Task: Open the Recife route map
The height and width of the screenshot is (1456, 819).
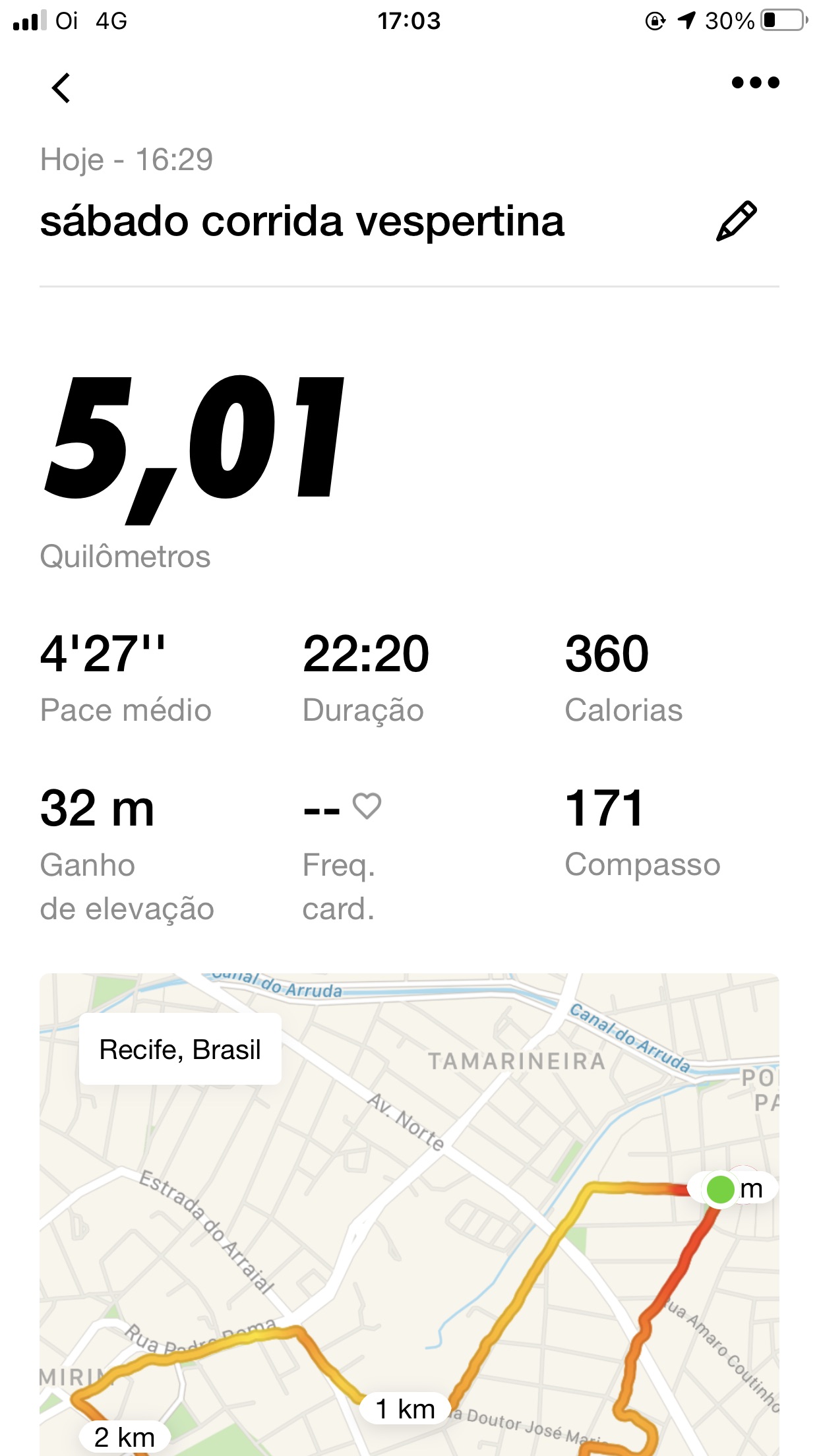Action: (409, 1214)
